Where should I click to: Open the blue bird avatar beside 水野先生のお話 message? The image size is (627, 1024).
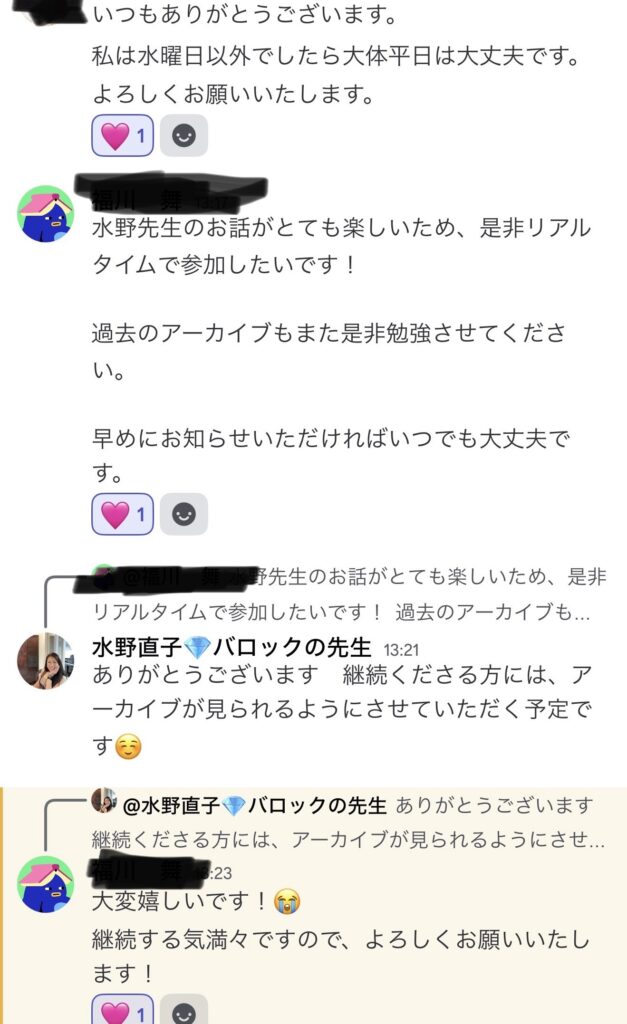pos(46,213)
